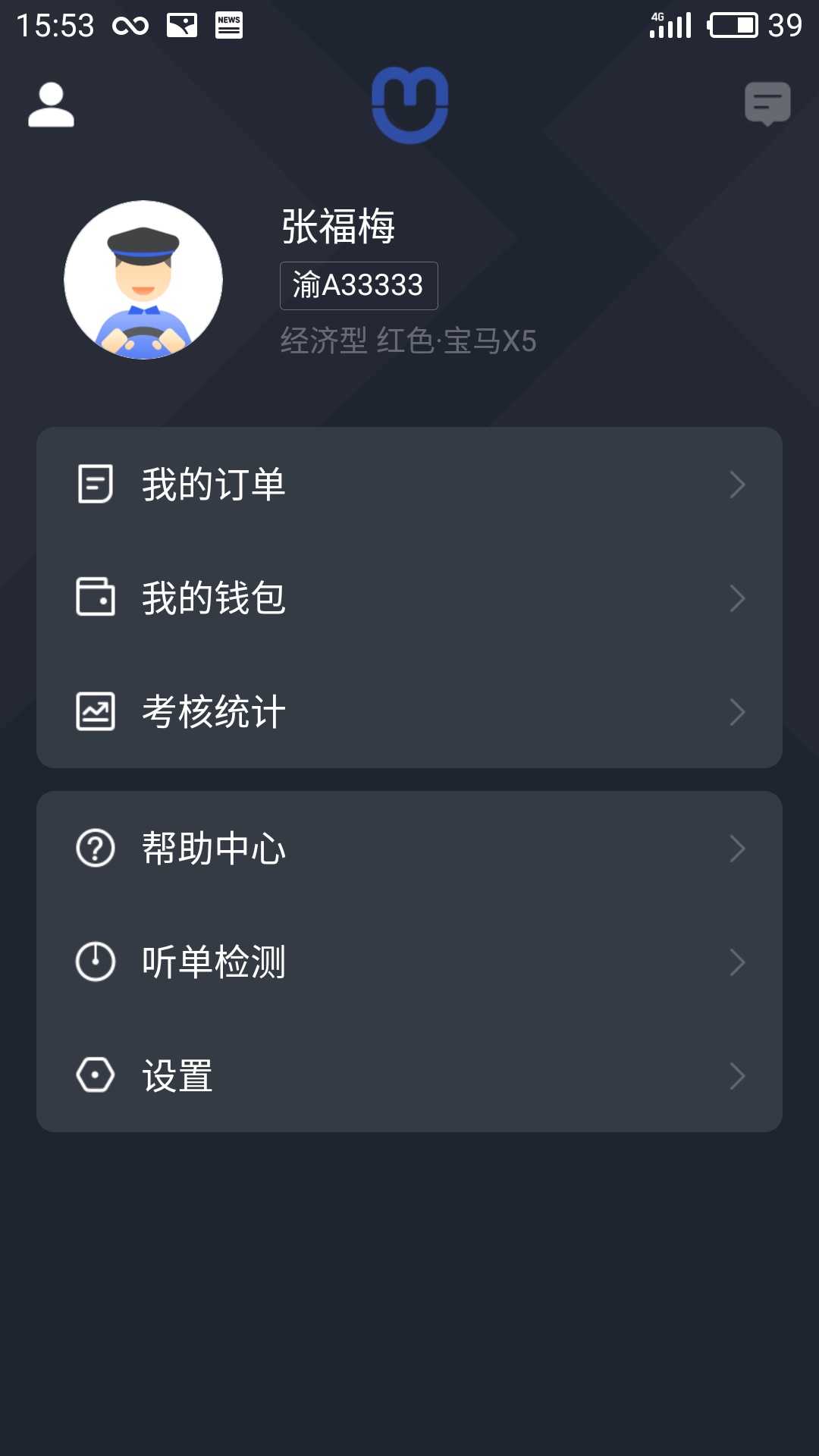Open 听单检测 (Order Listening Check)
819x1456 pixels.
click(409, 962)
